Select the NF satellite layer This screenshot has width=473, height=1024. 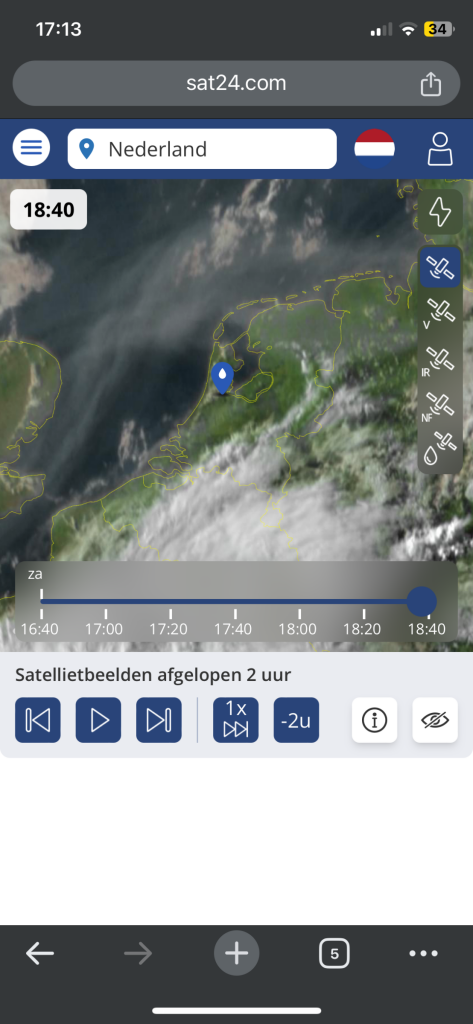point(440,405)
